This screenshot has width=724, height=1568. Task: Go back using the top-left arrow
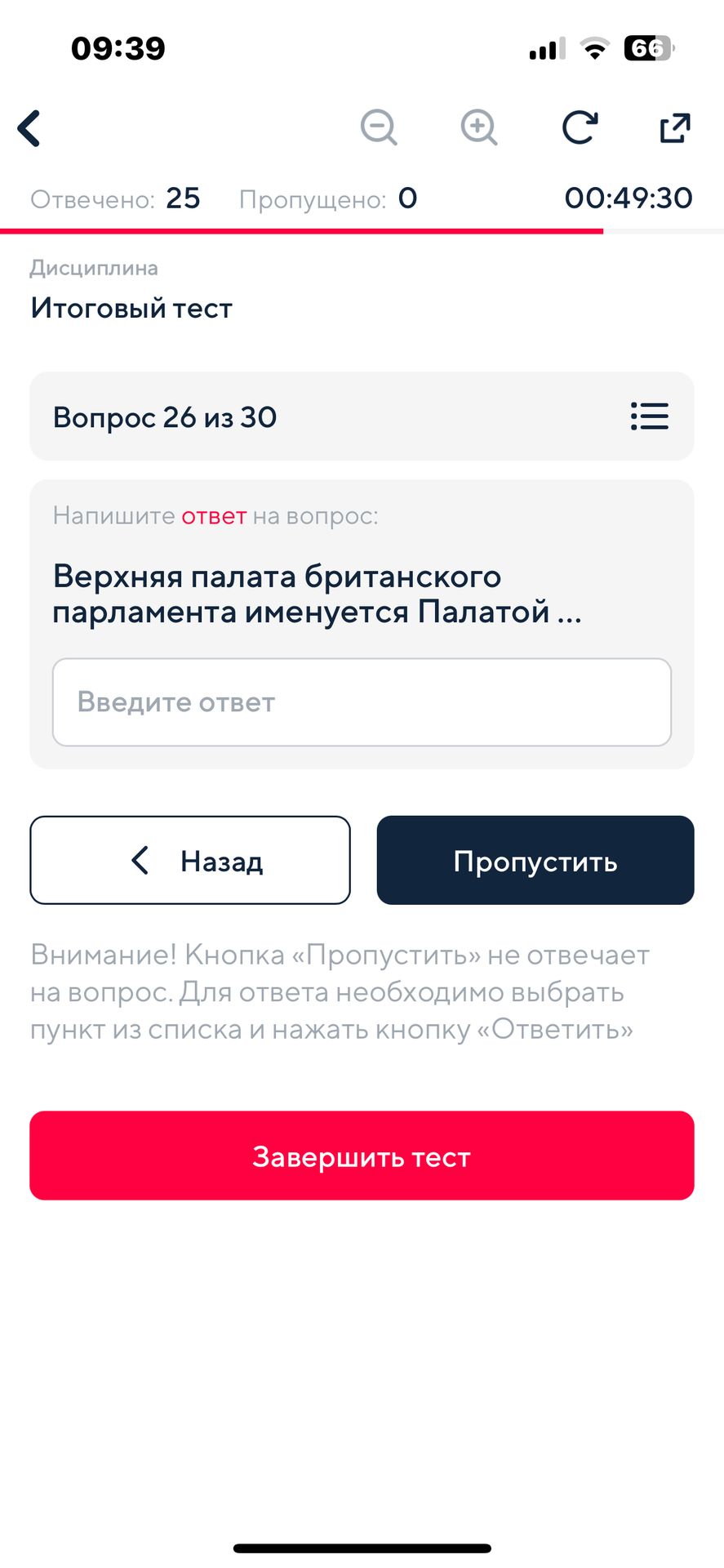pos(29,128)
